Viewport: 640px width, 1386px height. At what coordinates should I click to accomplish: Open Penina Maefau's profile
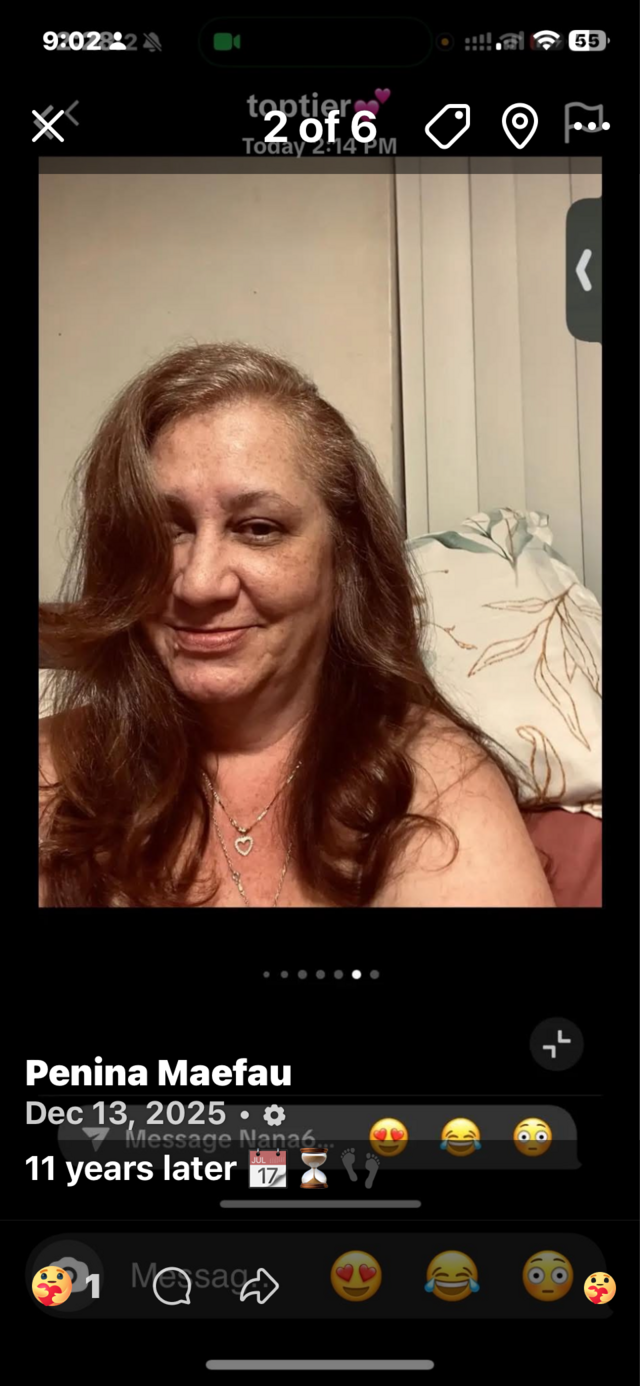point(158,1073)
